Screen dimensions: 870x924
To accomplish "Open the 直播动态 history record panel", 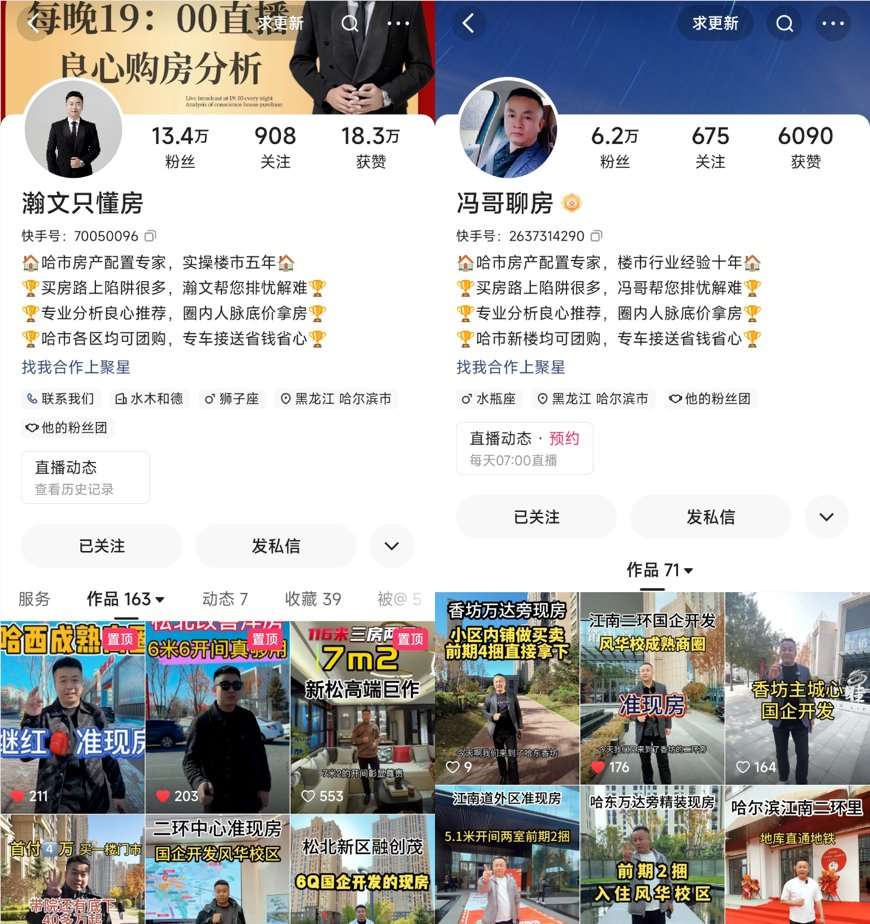I will coord(87,477).
